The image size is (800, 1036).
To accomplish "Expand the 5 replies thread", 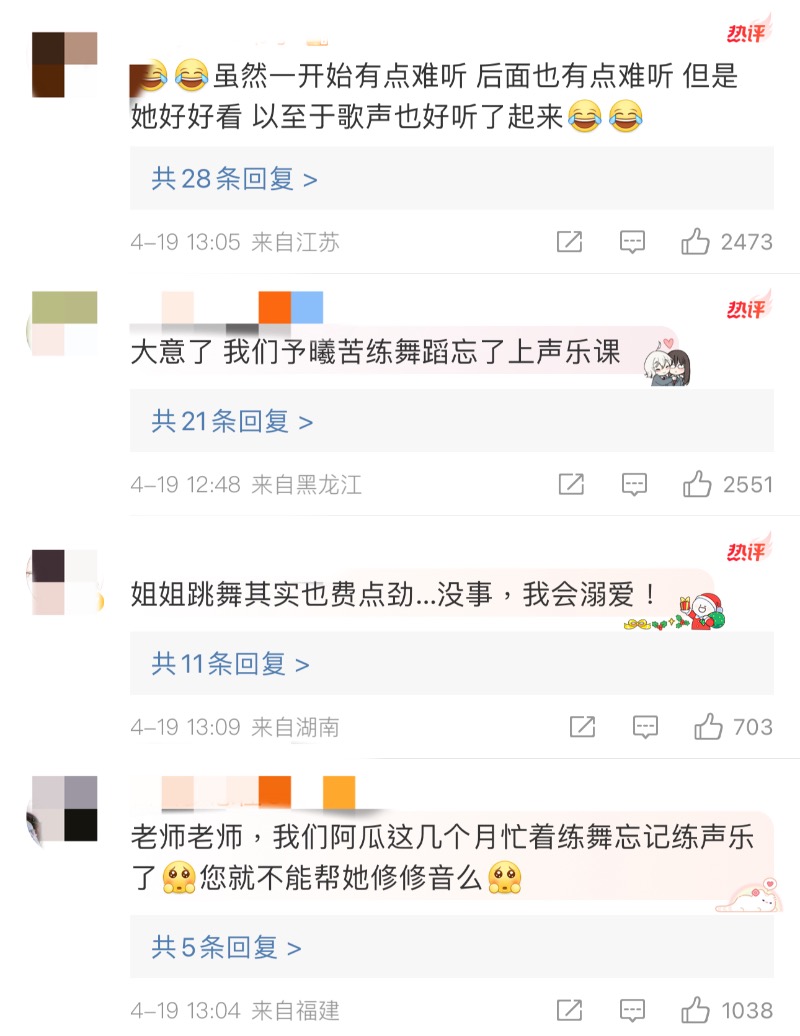I will (x=226, y=947).
